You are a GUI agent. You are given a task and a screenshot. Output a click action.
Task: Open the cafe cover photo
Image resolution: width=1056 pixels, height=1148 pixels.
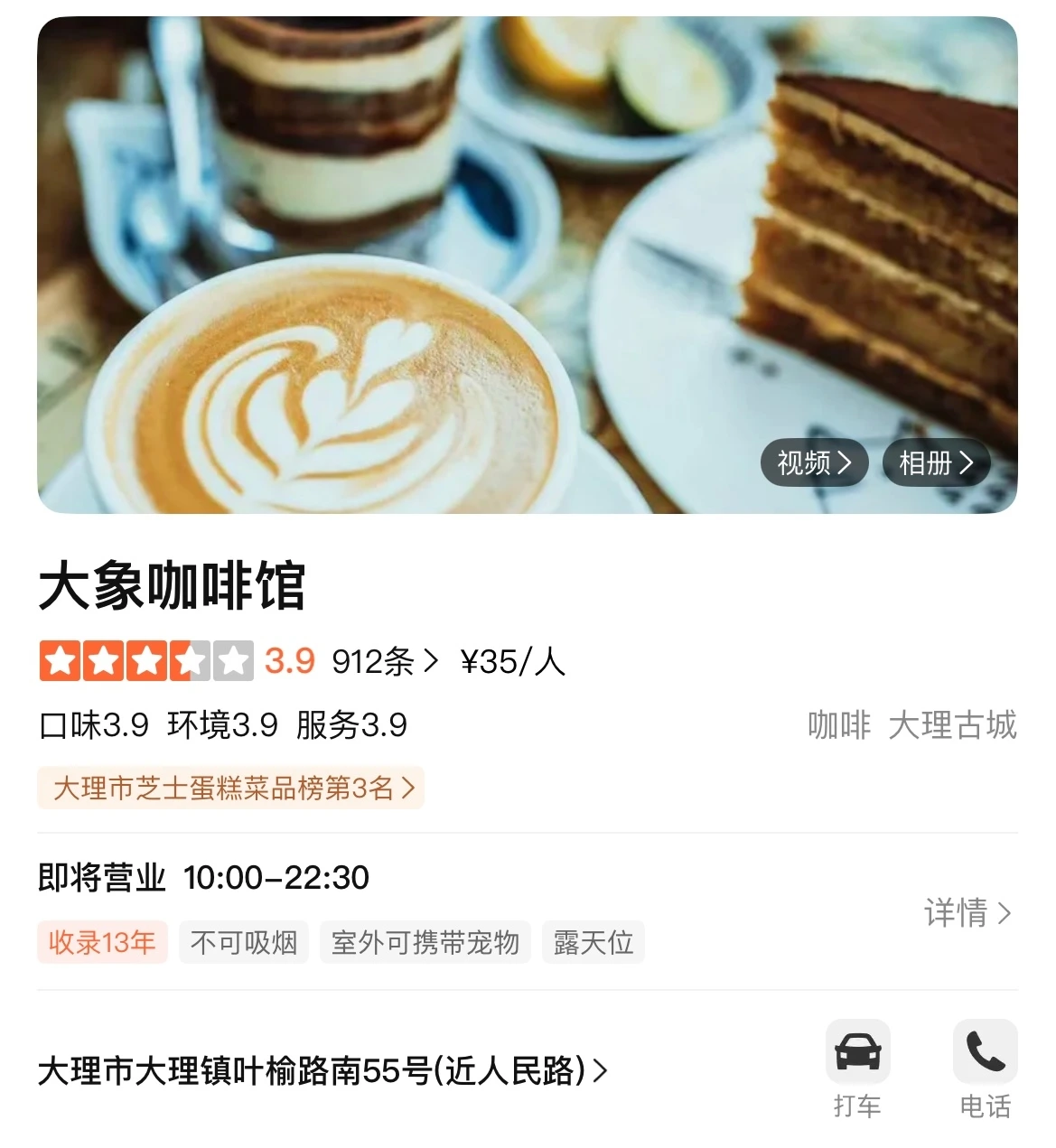tap(528, 265)
